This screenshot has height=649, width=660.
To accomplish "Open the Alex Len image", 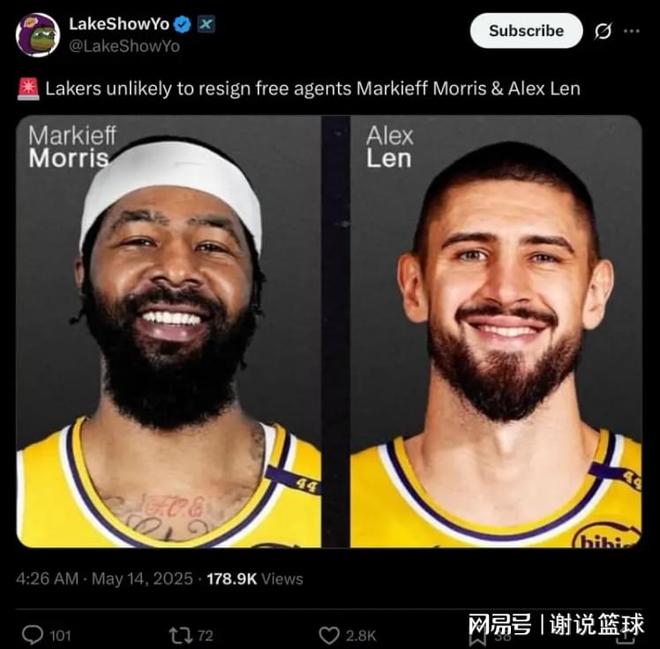I will tap(496, 332).
